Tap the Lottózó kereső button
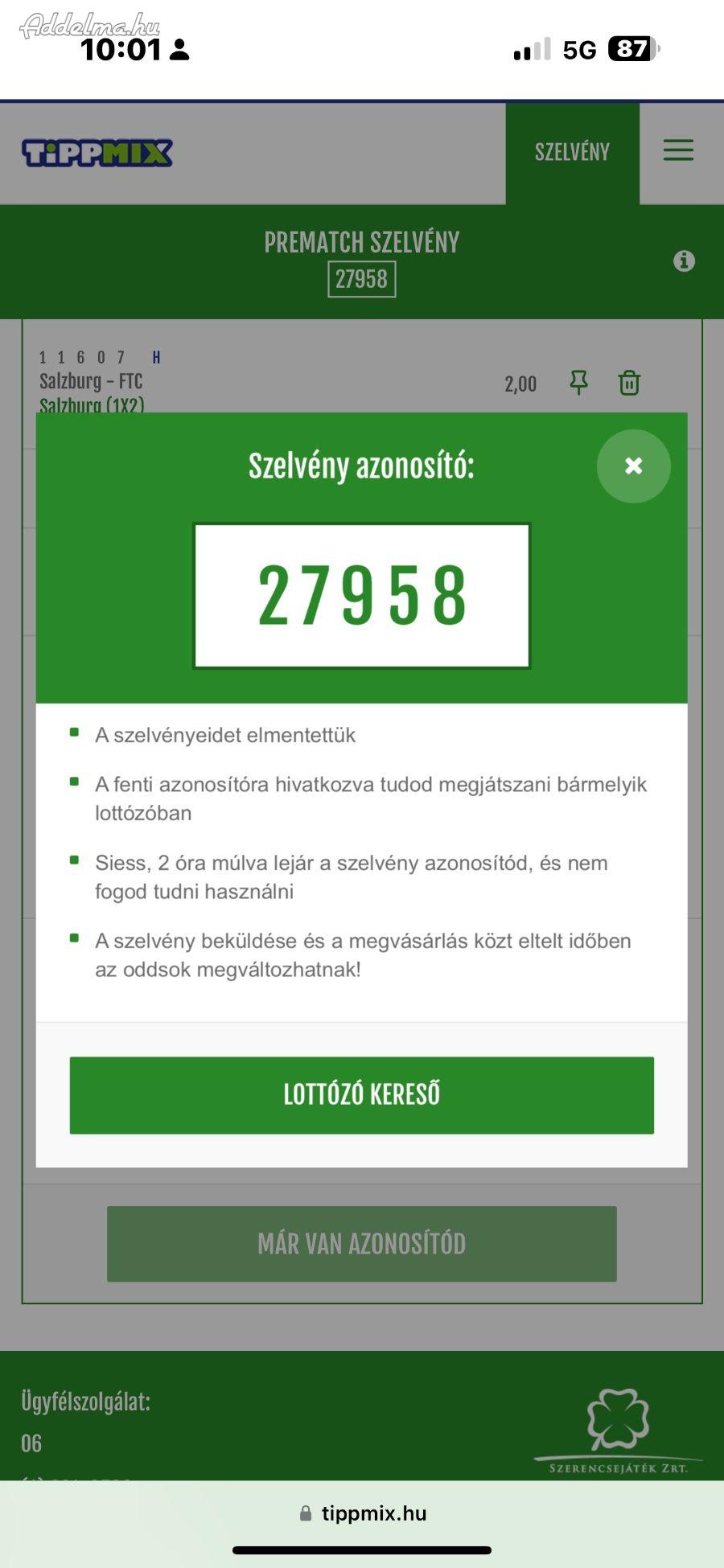724x1568 pixels. pos(361,1095)
